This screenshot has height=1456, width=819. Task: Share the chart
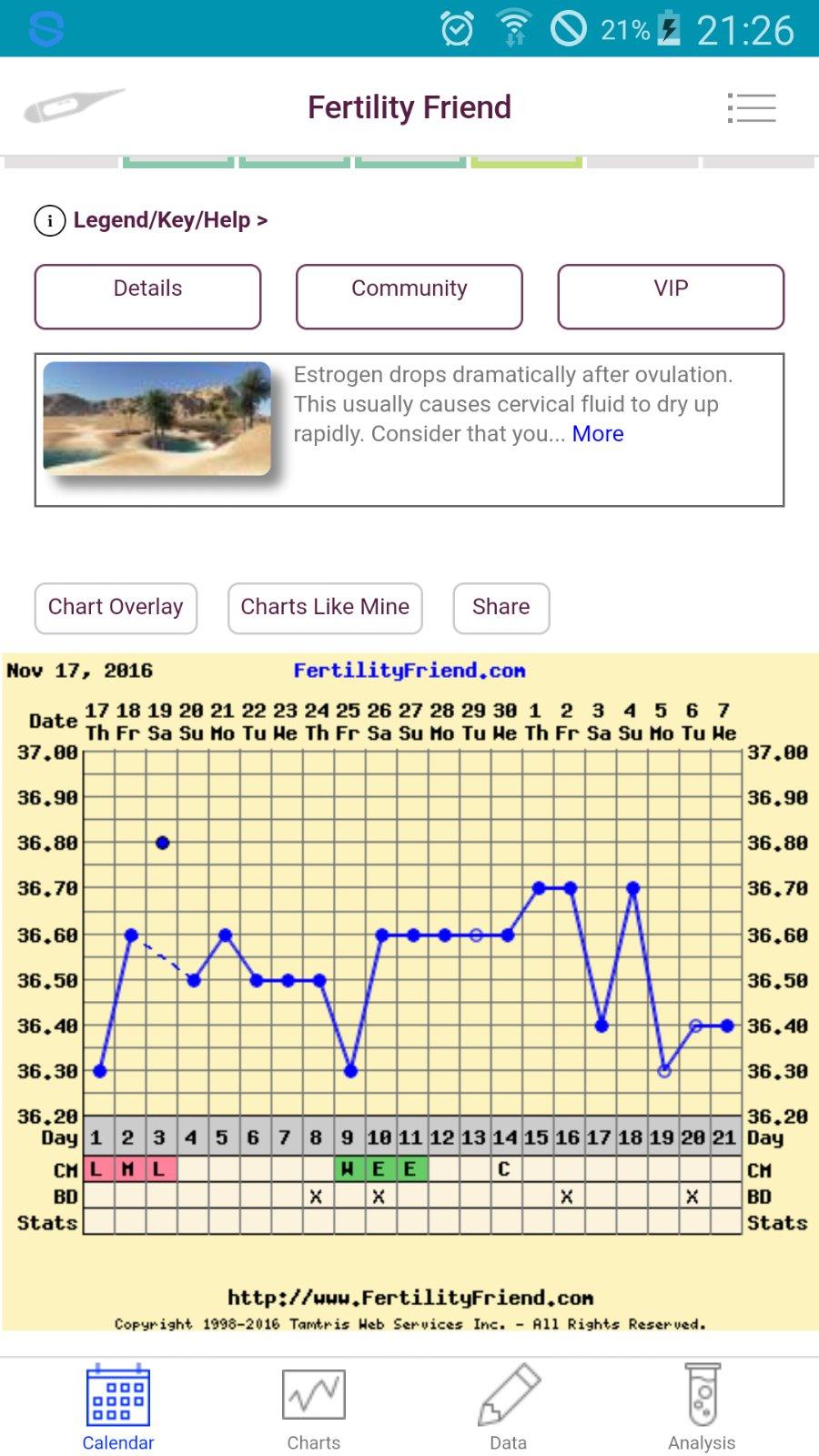[x=500, y=607]
